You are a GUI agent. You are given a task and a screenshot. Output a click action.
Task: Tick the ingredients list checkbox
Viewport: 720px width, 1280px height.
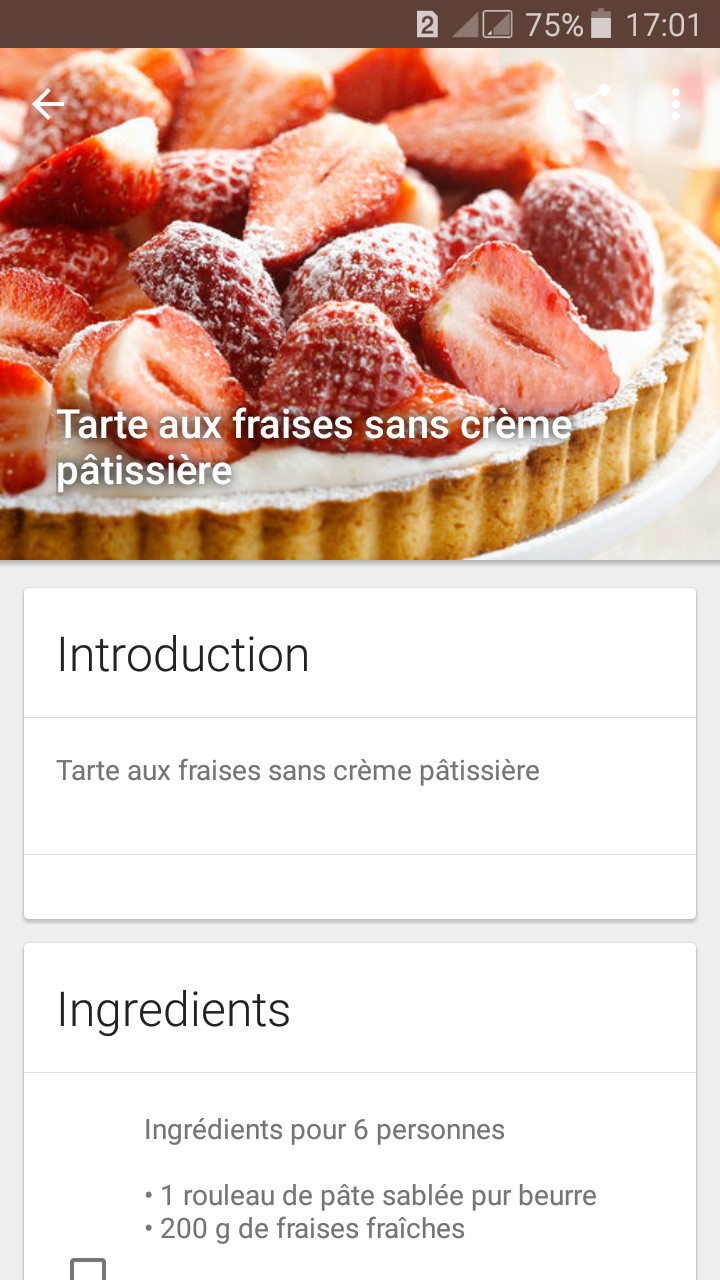pyautogui.click(x=88, y=1269)
